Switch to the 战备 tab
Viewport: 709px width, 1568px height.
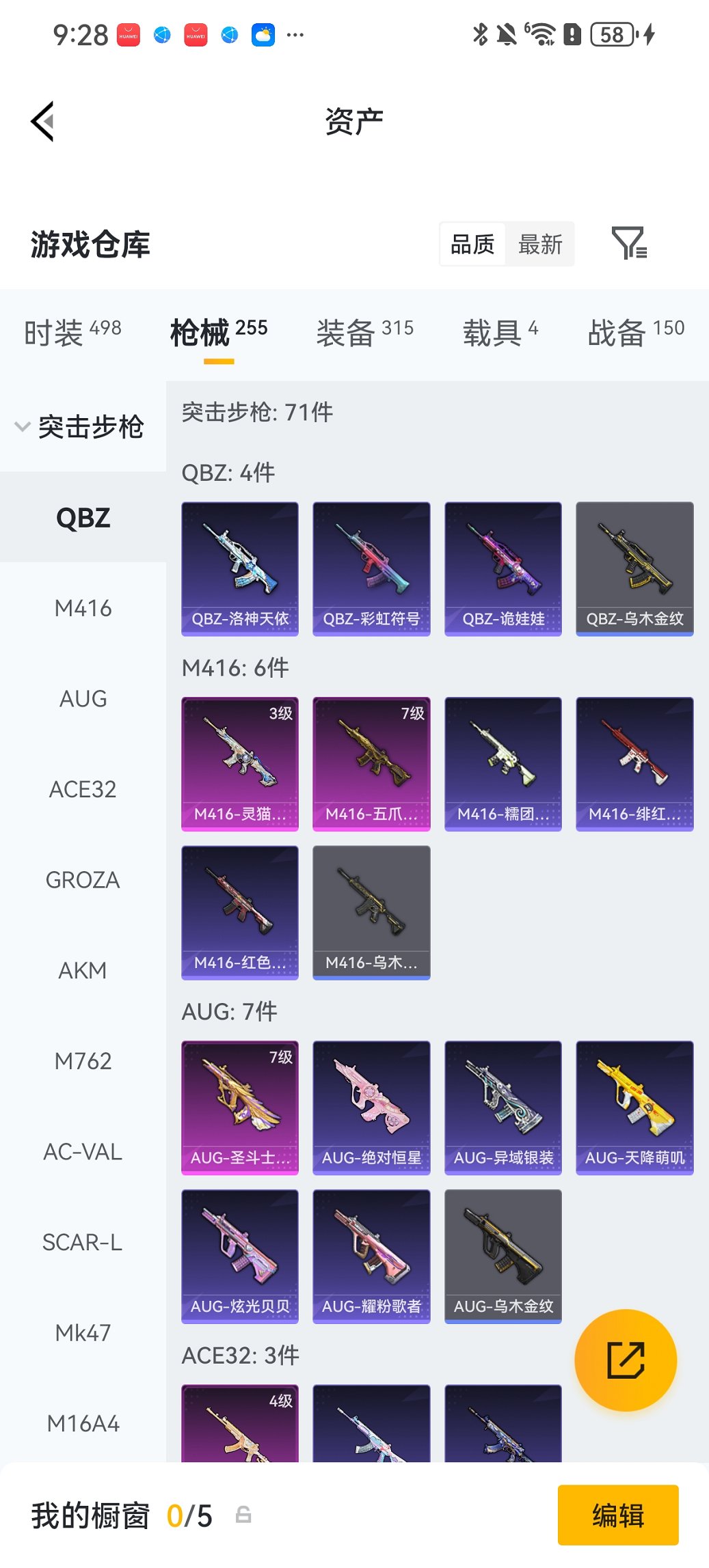635,332
